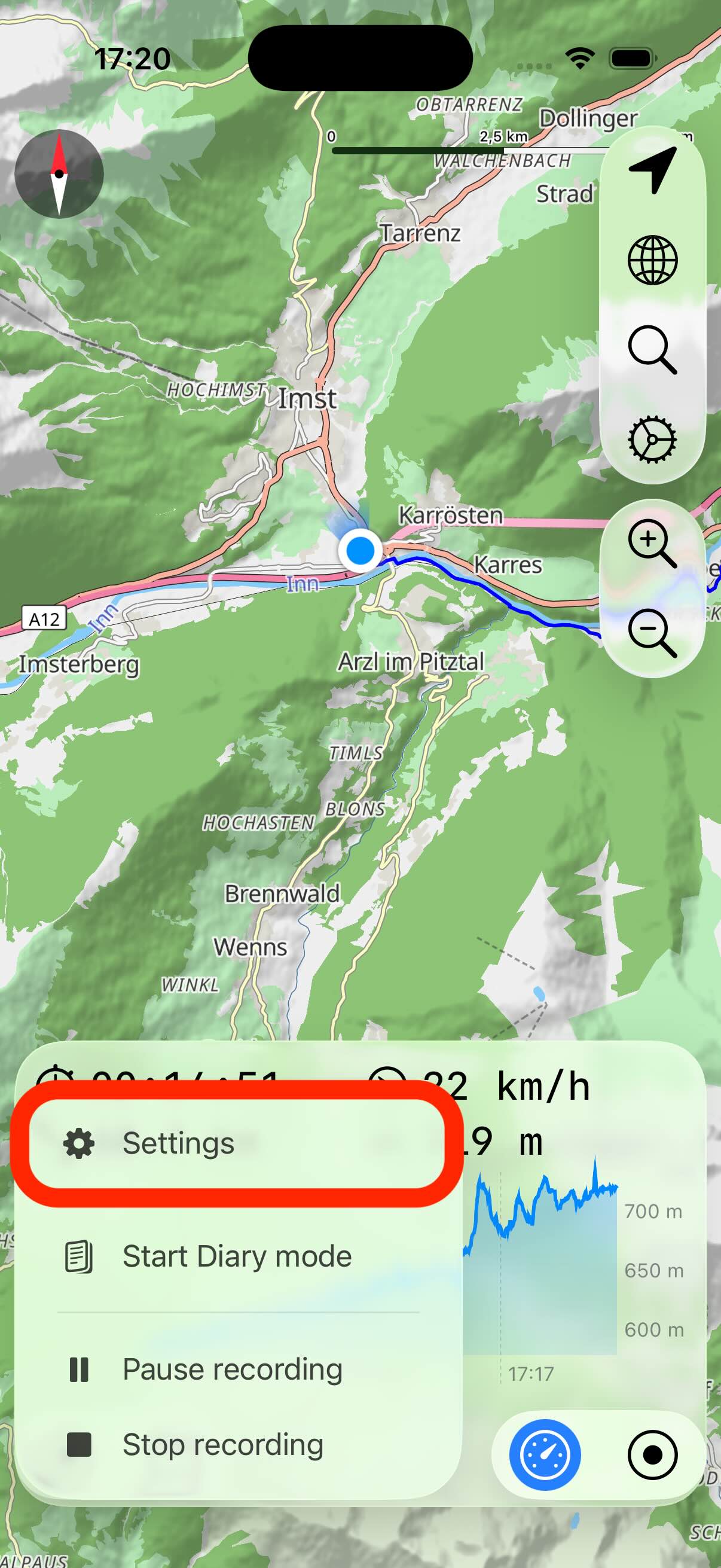Center map on current location arrow
The height and width of the screenshot is (1568, 721).
[x=652, y=170]
